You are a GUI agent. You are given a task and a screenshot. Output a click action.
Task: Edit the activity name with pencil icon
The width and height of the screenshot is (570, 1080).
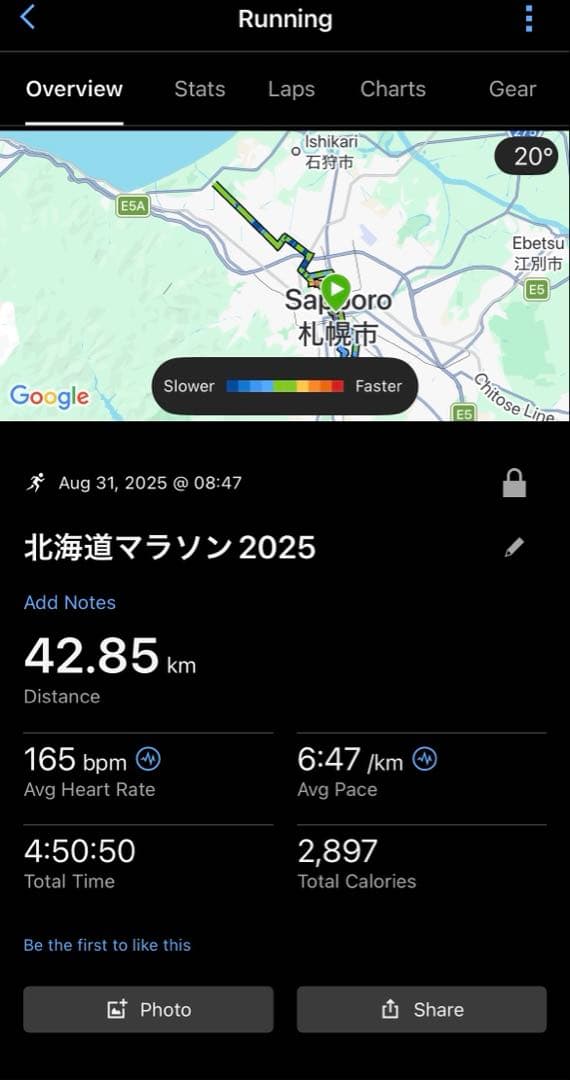point(514,548)
